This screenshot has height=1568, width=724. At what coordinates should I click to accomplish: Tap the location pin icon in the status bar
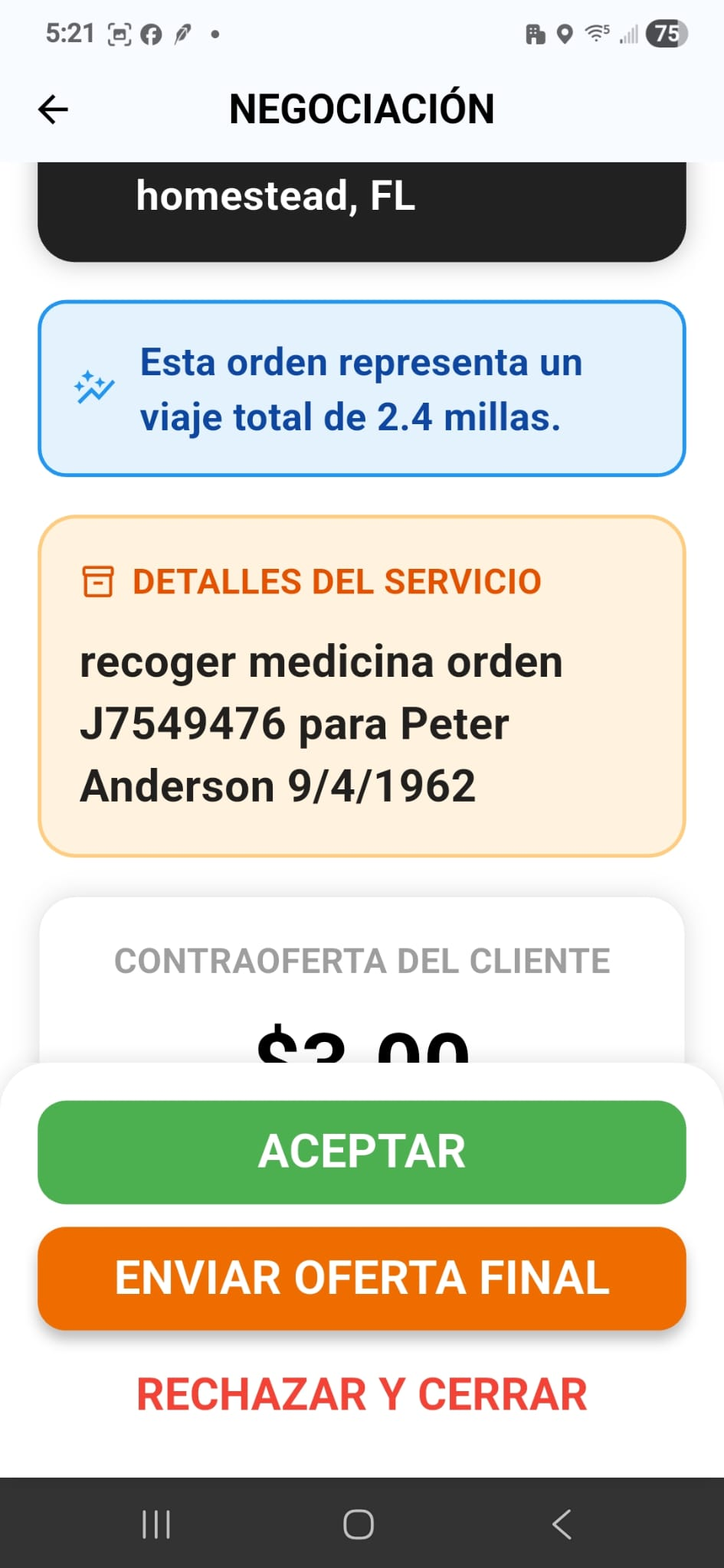click(x=565, y=32)
